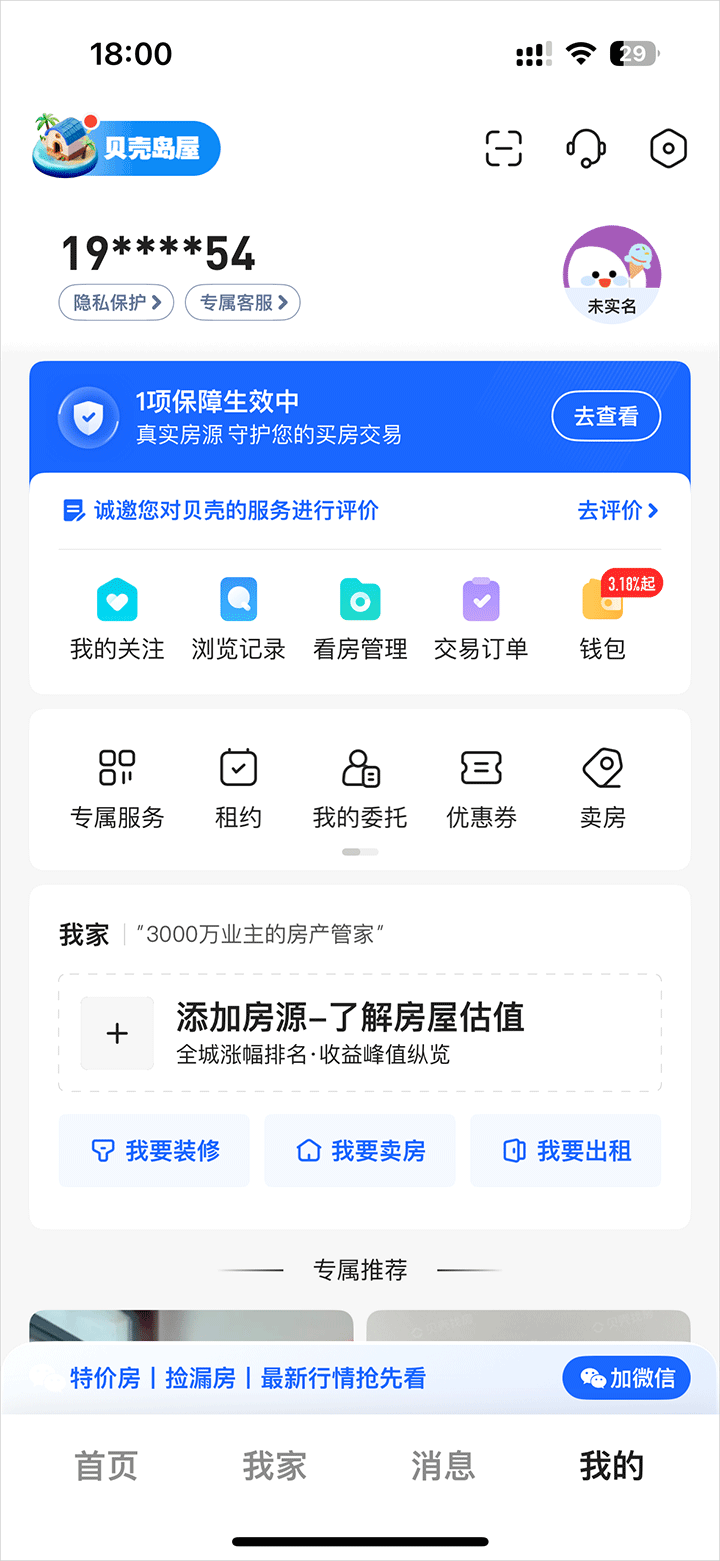720x1561 pixels.
Task: Tap the 隐私保护 chip
Action: point(116,302)
